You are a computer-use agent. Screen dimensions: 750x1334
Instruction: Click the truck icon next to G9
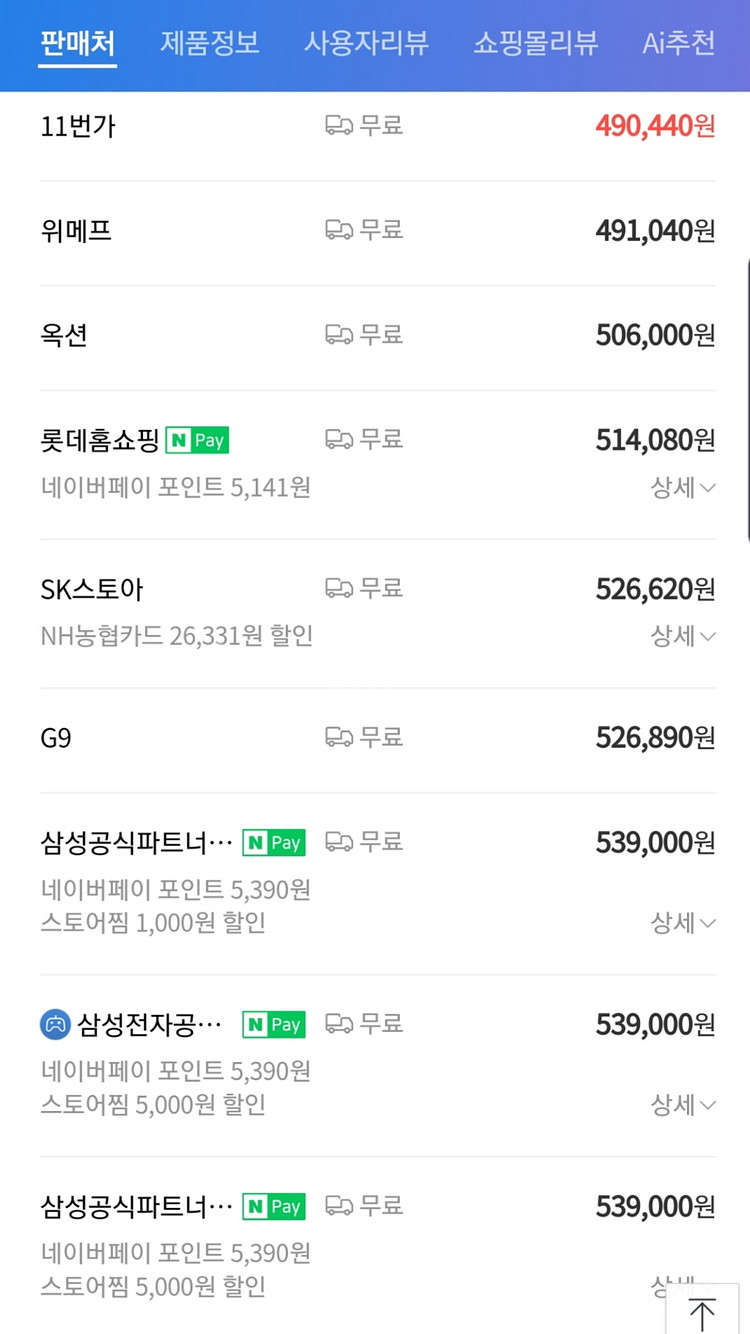tap(340, 737)
